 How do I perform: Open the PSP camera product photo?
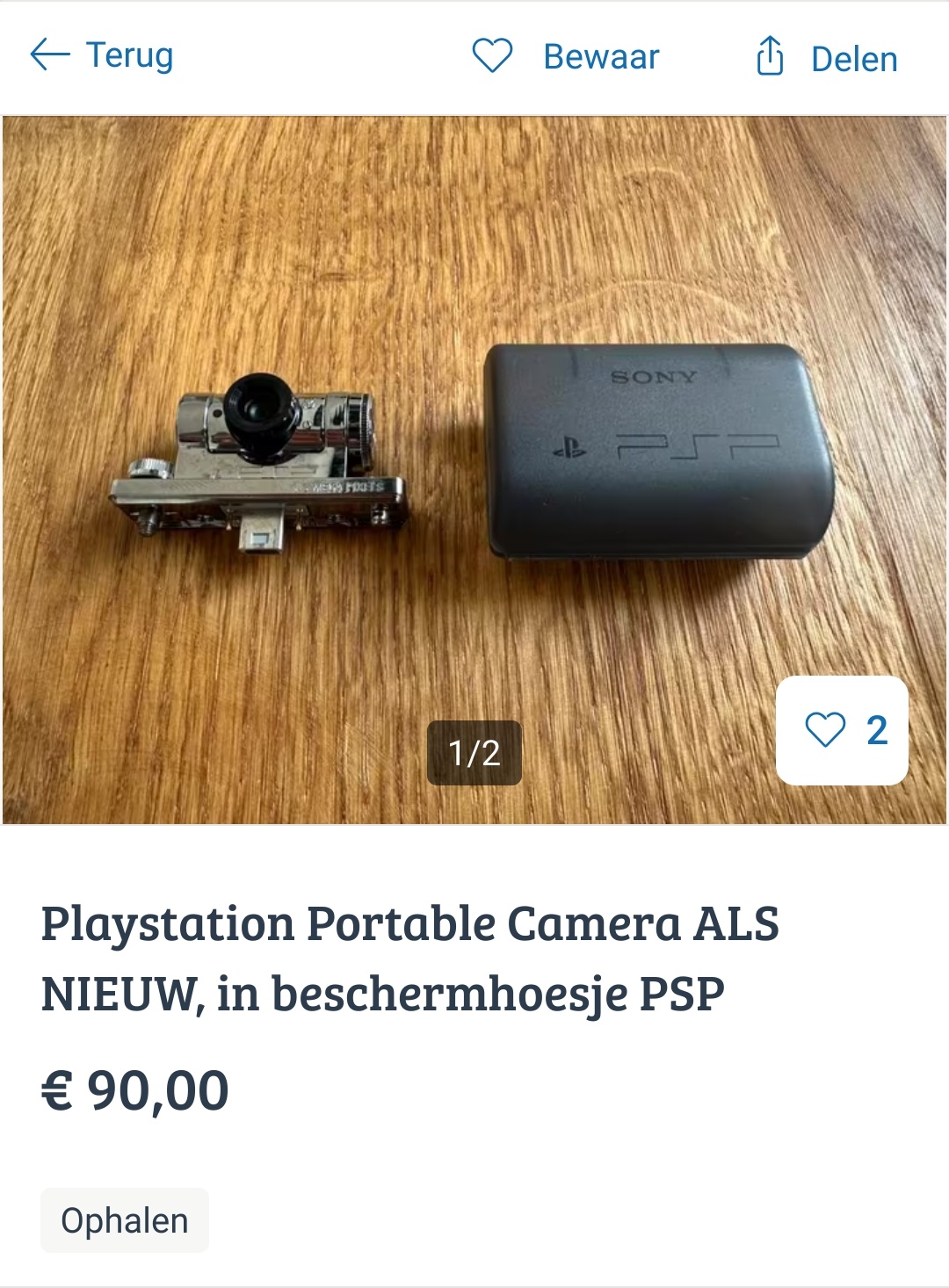[x=474, y=439]
